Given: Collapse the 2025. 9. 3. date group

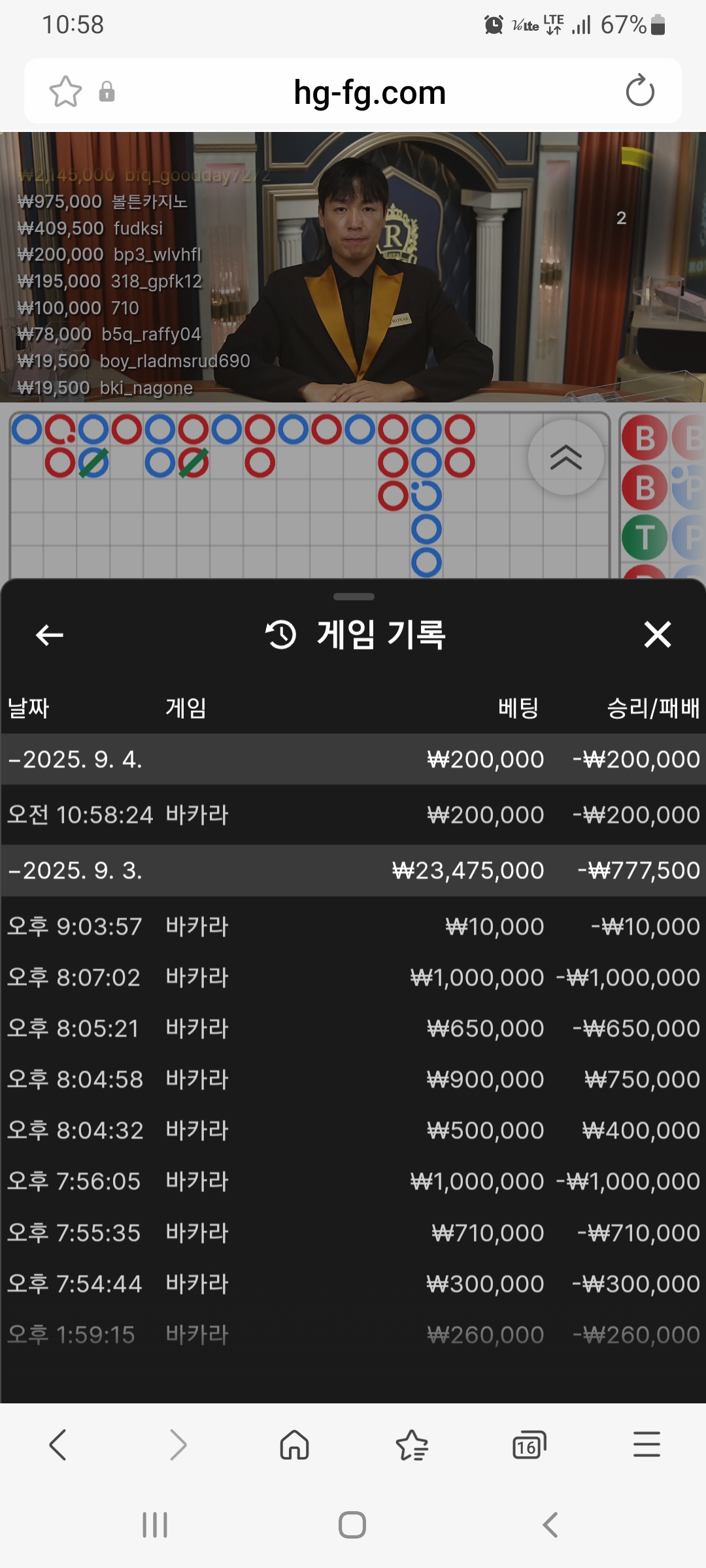Looking at the screenshot, I should (x=353, y=870).
